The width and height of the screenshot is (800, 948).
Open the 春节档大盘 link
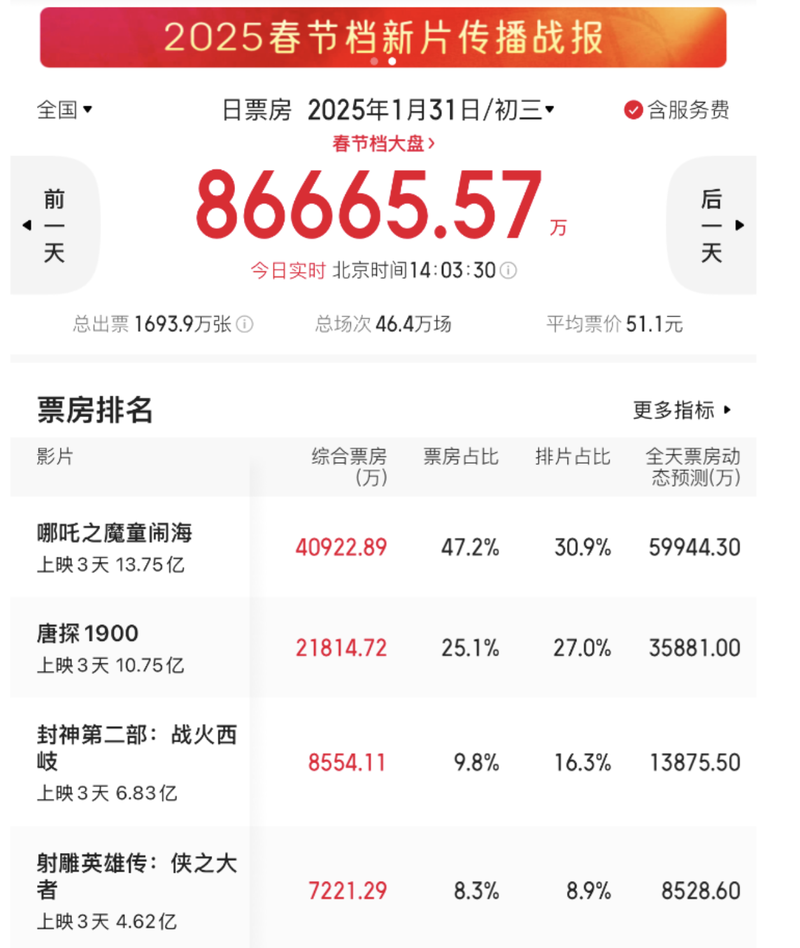coord(383,143)
